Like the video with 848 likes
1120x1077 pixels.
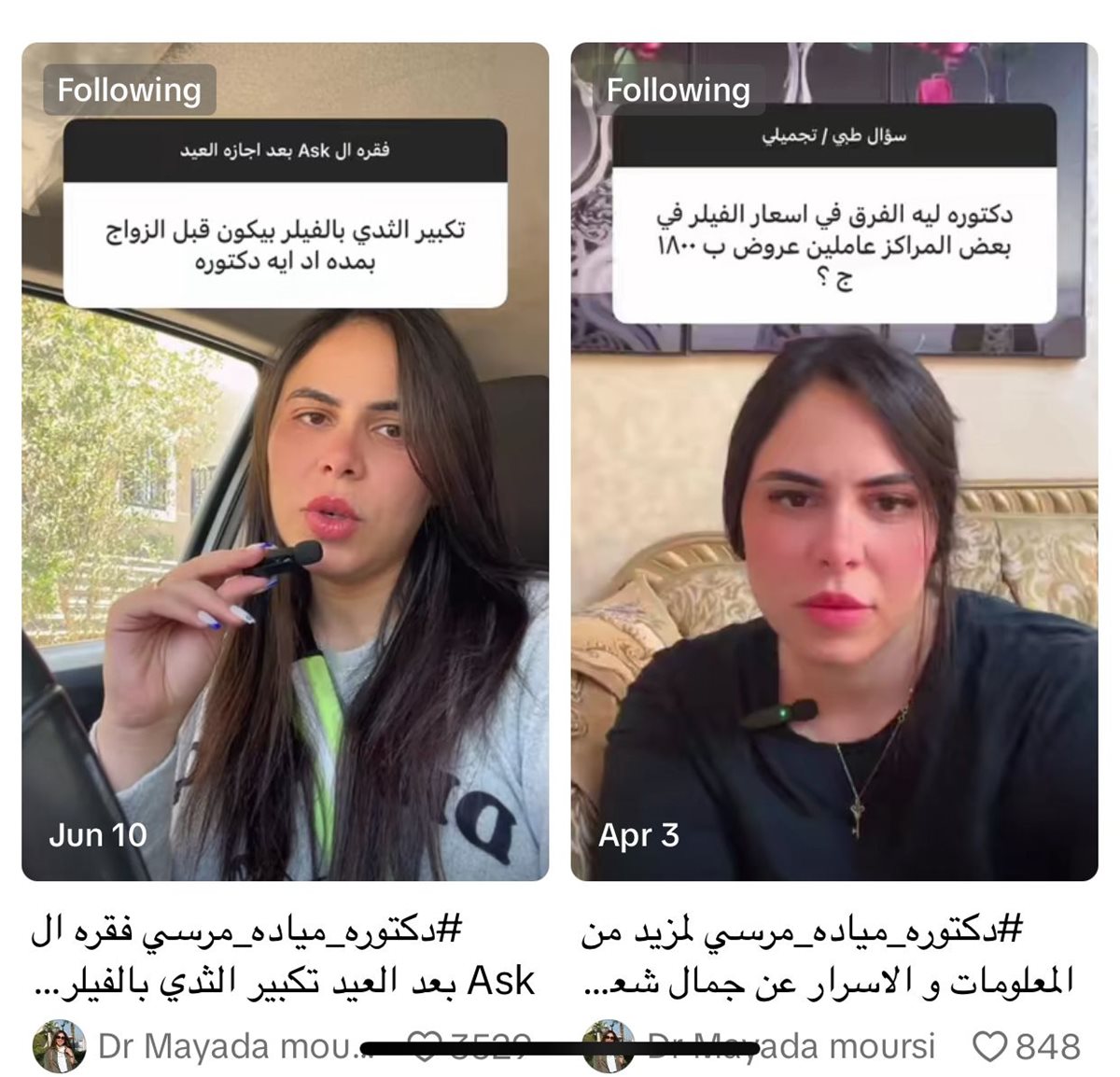click(989, 1046)
